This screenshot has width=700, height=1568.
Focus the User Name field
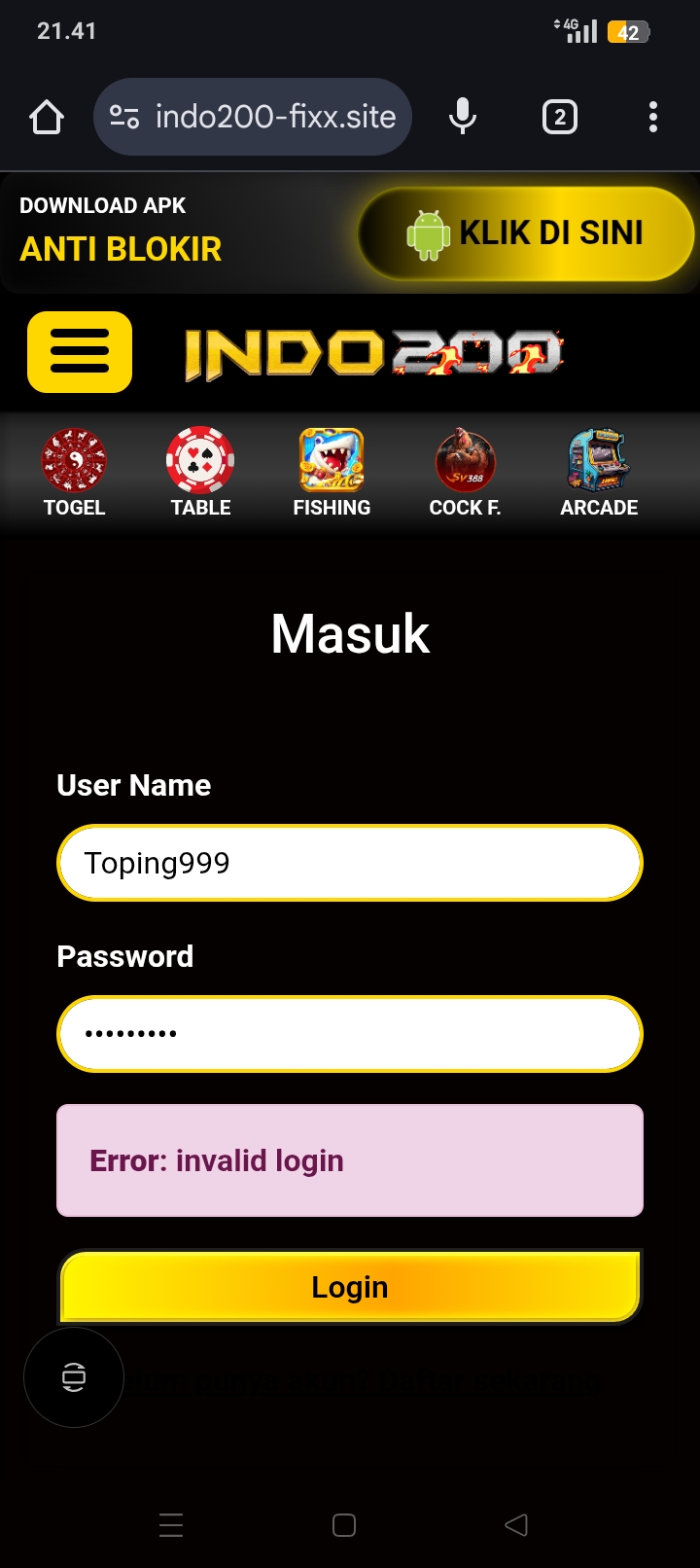tap(350, 863)
